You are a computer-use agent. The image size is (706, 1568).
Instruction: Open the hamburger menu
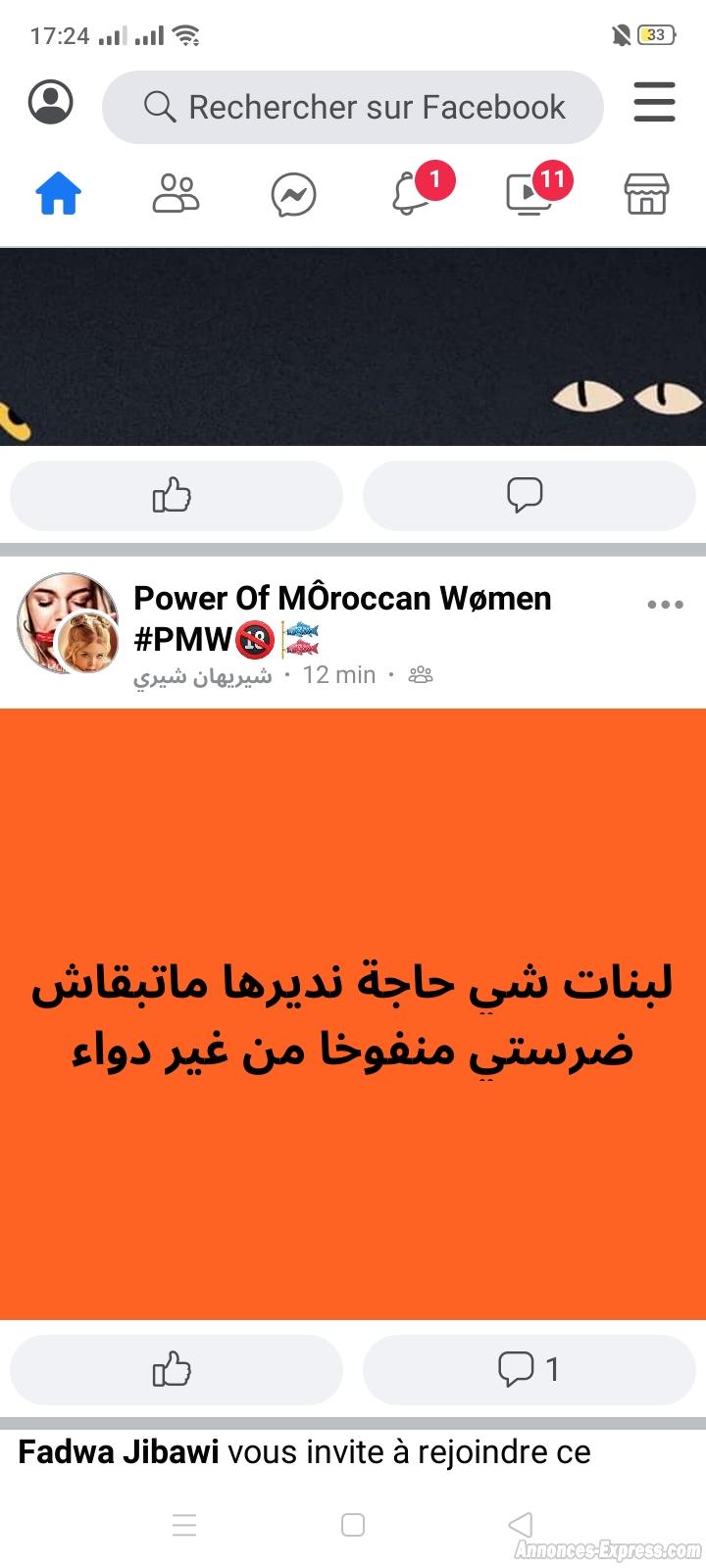pos(654,102)
